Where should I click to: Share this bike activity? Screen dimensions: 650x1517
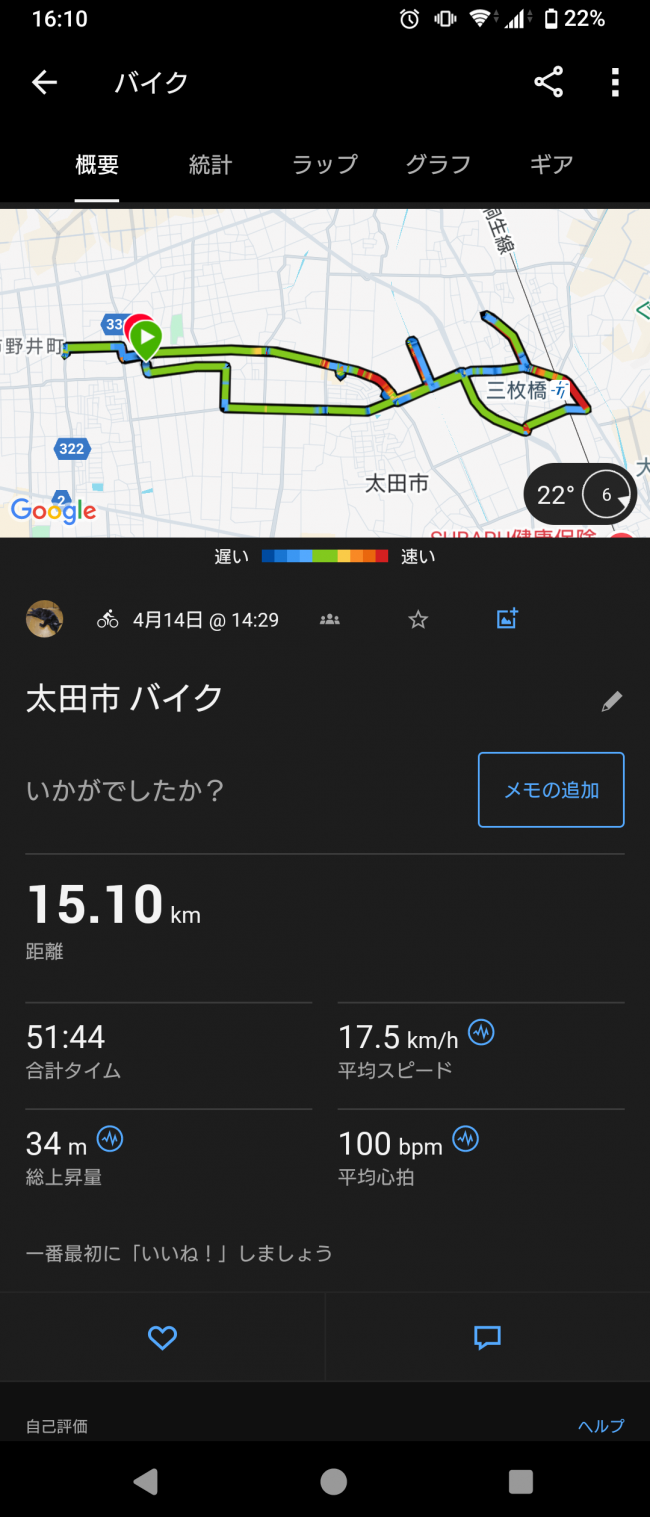[x=548, y=83]
